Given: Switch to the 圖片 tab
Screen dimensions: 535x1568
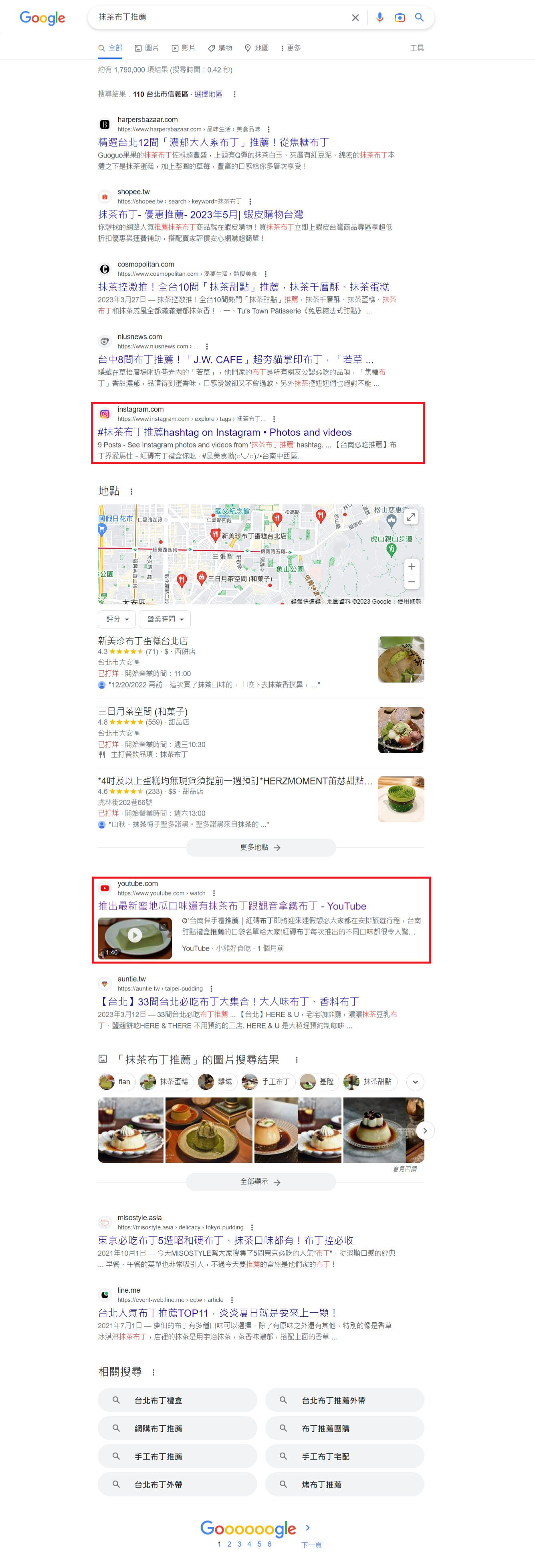Looking at the screenshot, I should click(147, 48).
